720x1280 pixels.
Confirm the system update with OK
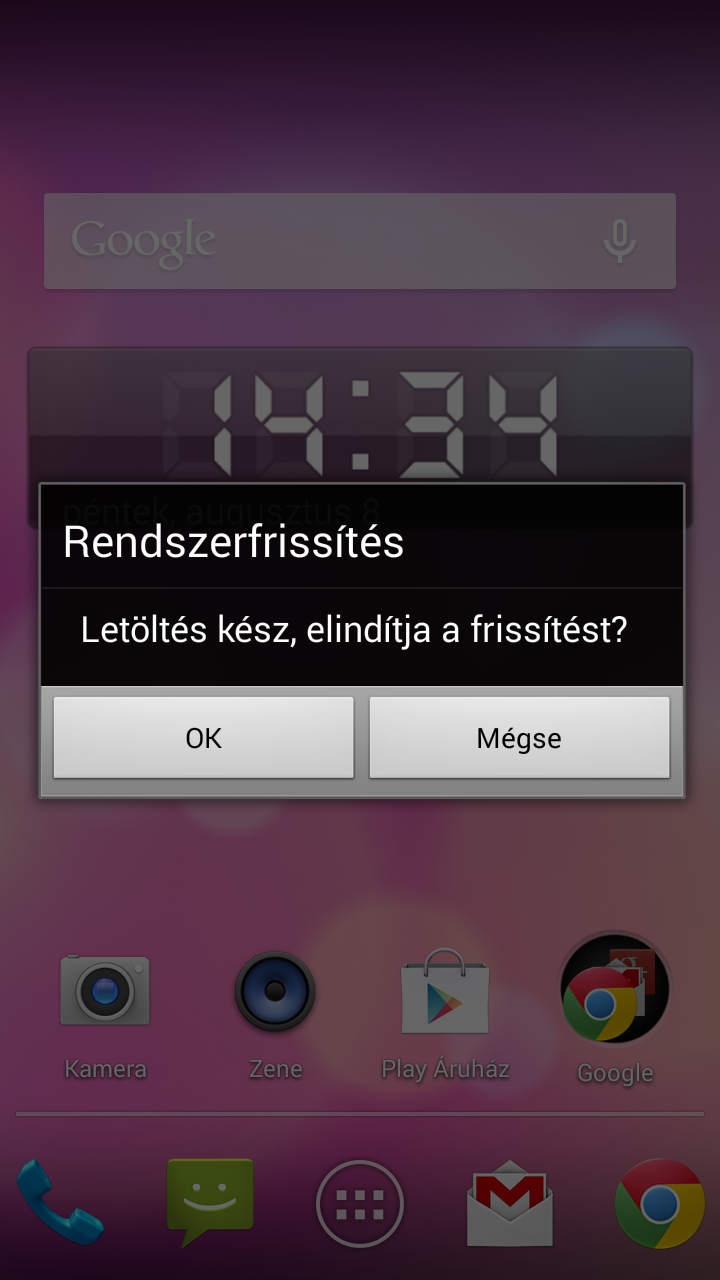point(203,738)
